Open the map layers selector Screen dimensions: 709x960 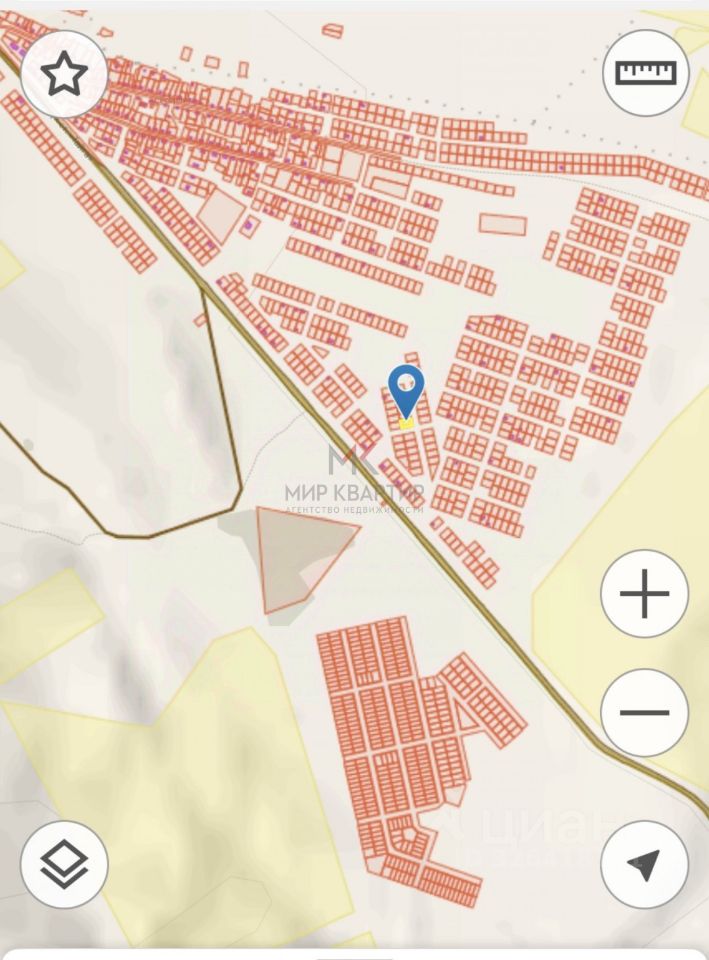[64, 864]
